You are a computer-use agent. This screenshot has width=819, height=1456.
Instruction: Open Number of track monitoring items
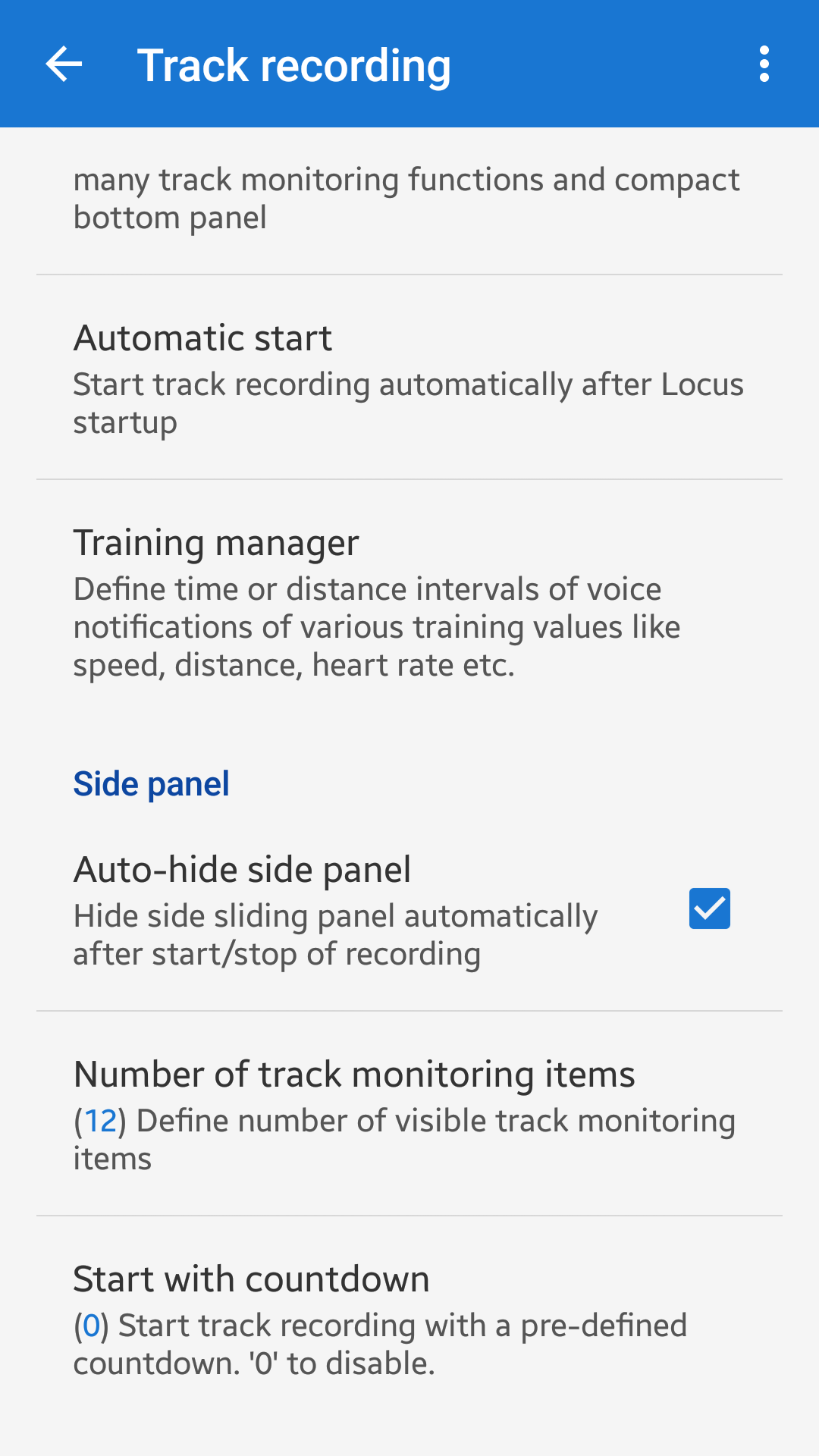coord(408,1113)
